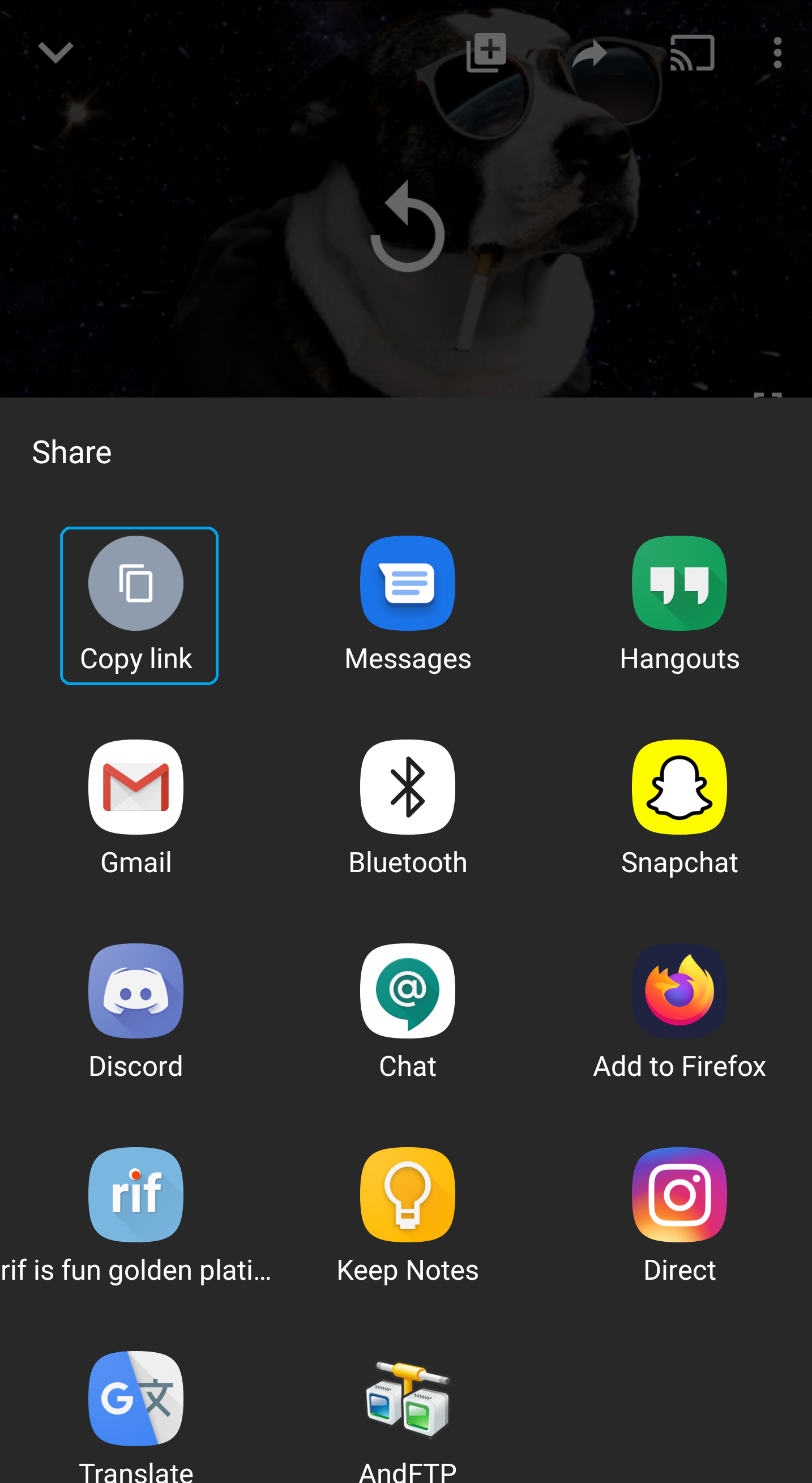Select the Chat app

[407, 1011]
